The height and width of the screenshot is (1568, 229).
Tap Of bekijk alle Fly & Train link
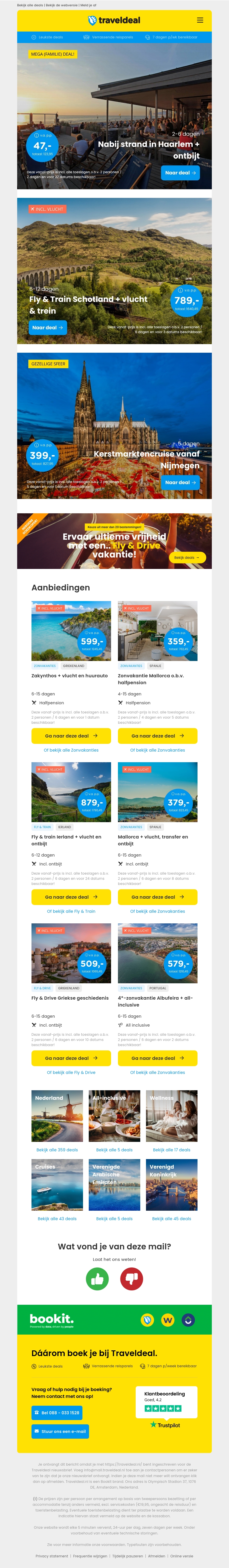click(71, 911)
